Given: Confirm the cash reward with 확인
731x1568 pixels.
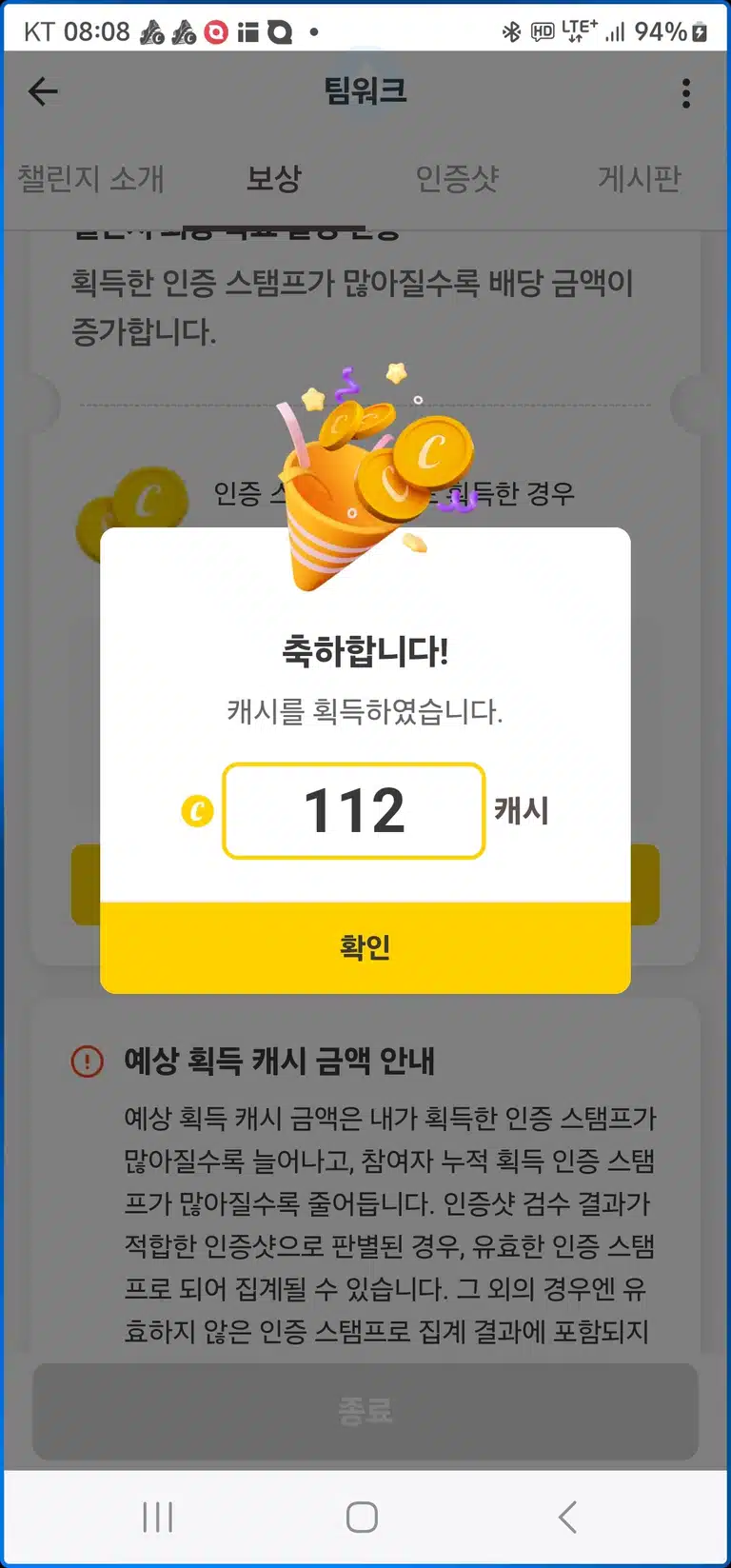Looking at the screenshot, I should coord(365,947).
